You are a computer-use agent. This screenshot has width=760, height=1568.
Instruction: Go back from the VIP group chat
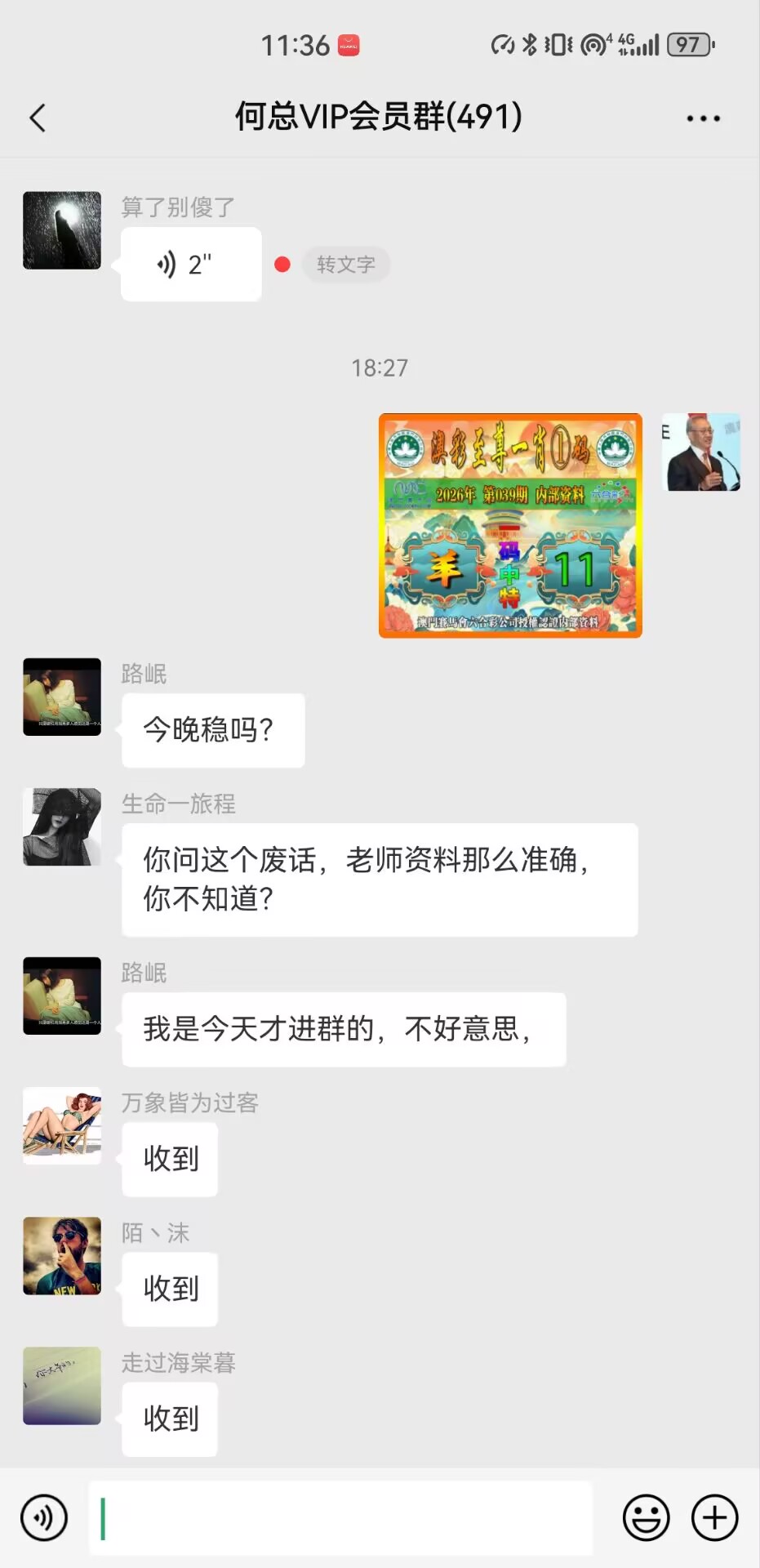38,118
